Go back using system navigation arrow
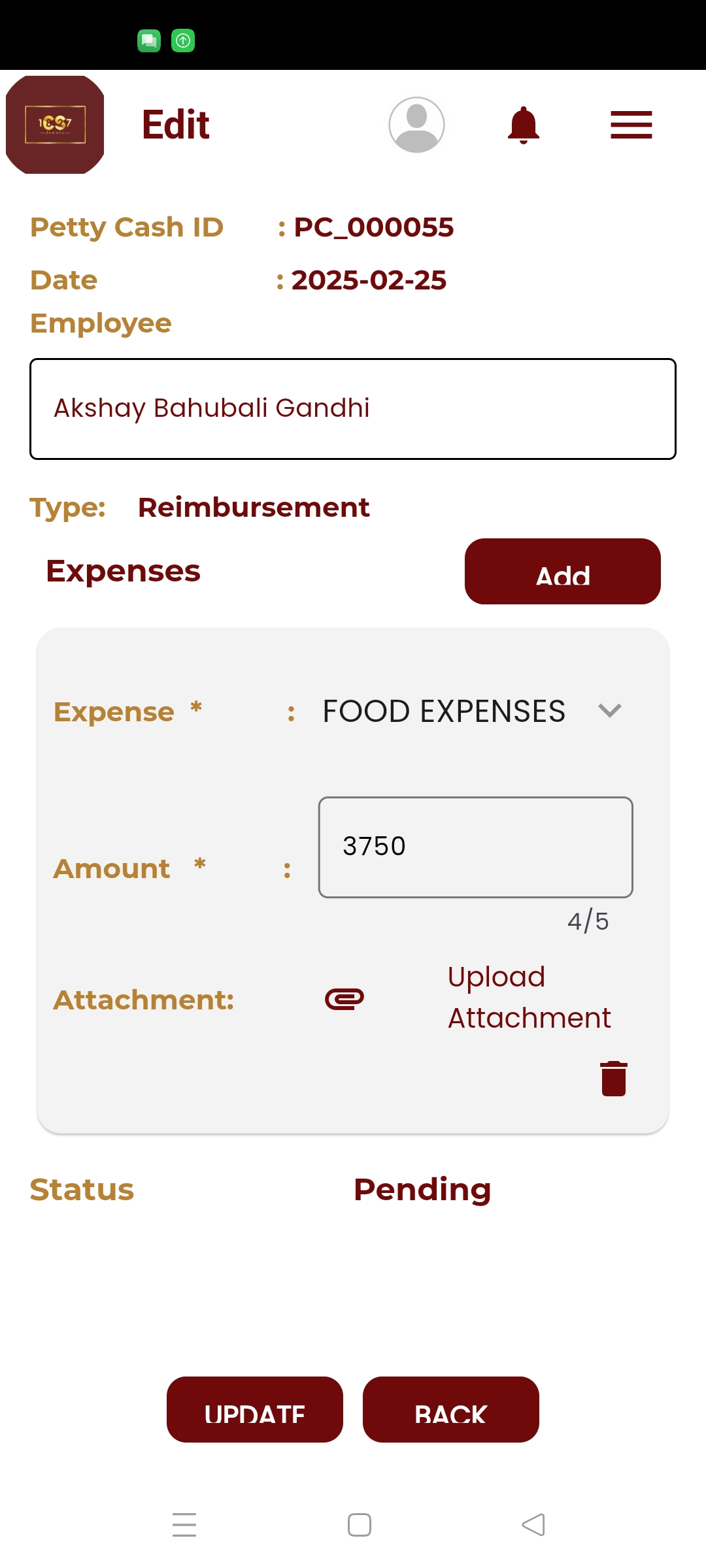This screenshot has height=1568, width=706. click(x=533, y=1525)
